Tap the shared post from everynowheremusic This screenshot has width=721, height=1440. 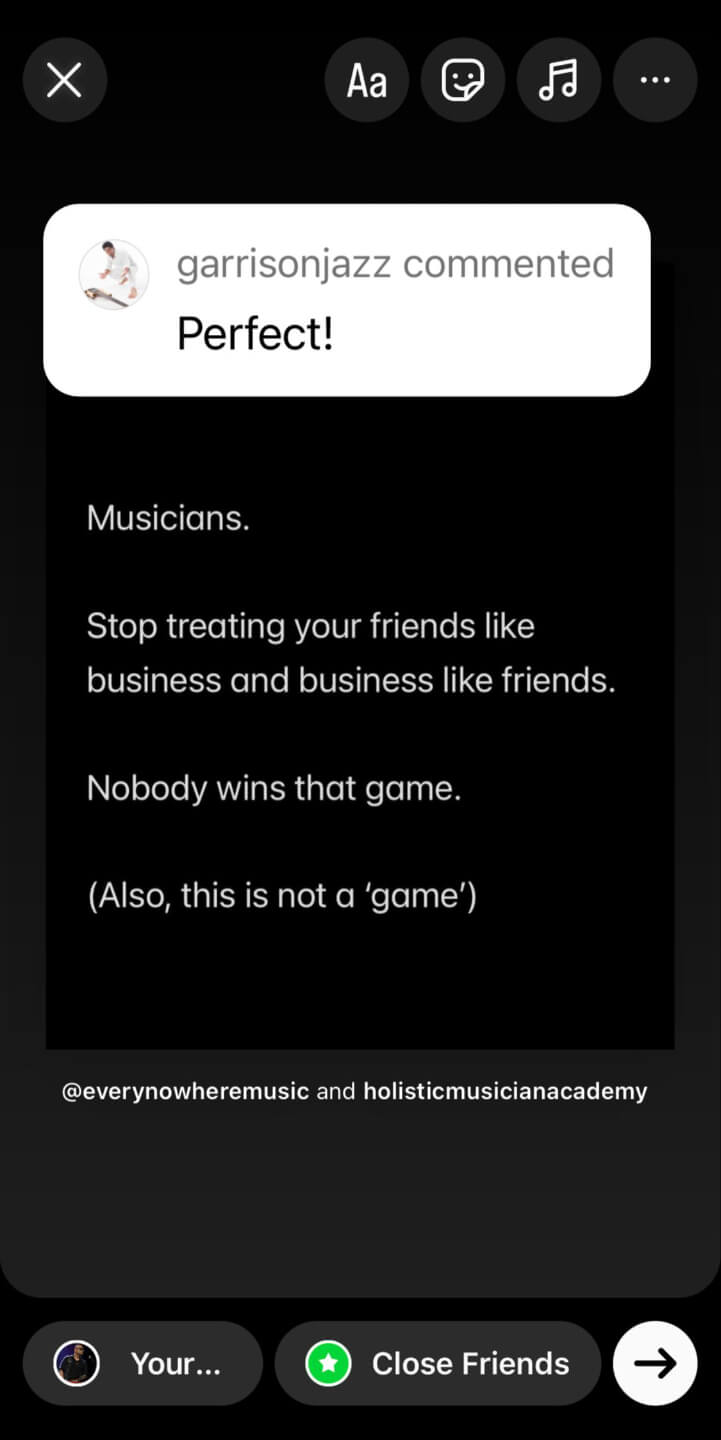[360, 720]
